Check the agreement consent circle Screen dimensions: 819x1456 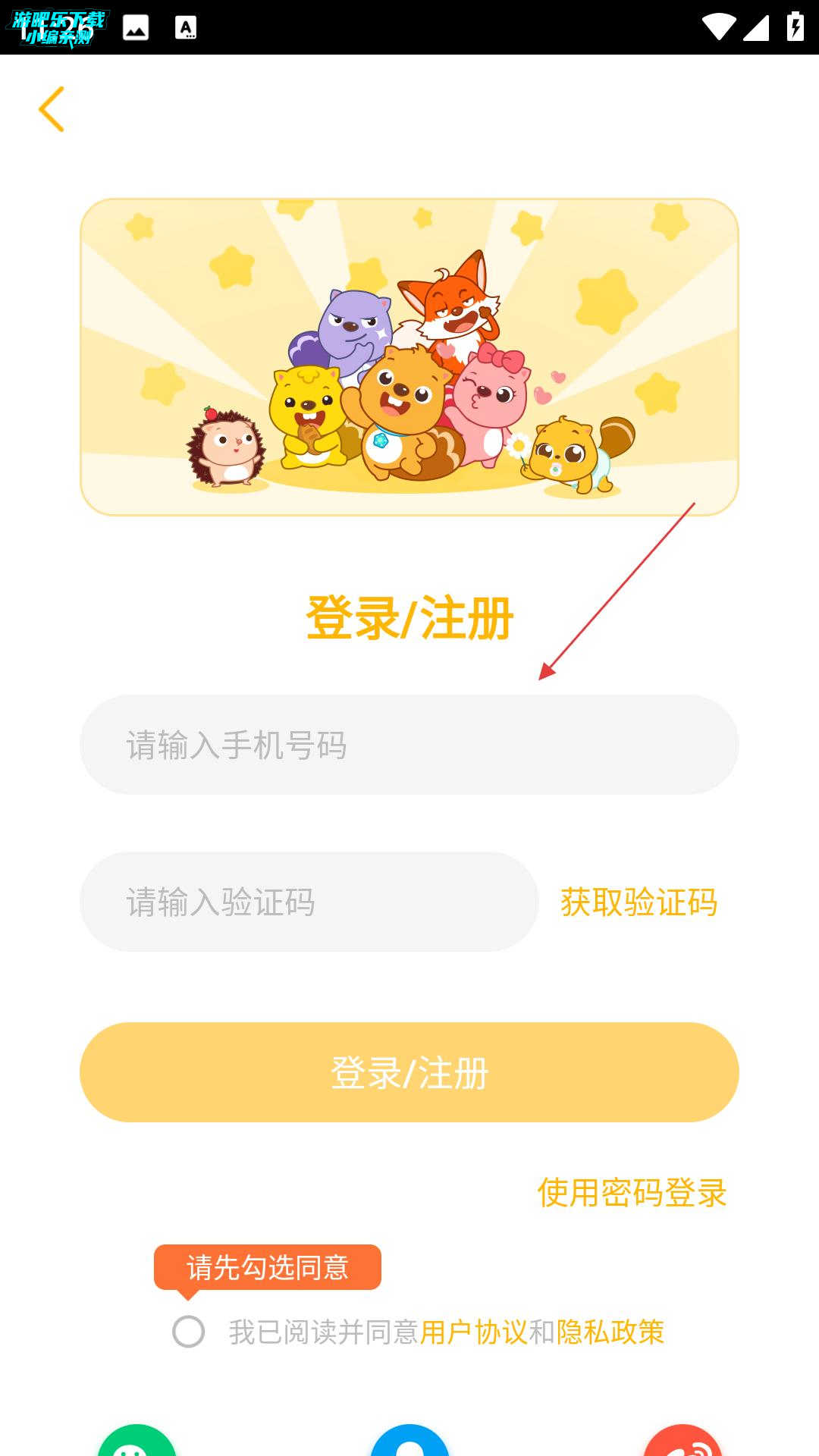pos(189,1332)
